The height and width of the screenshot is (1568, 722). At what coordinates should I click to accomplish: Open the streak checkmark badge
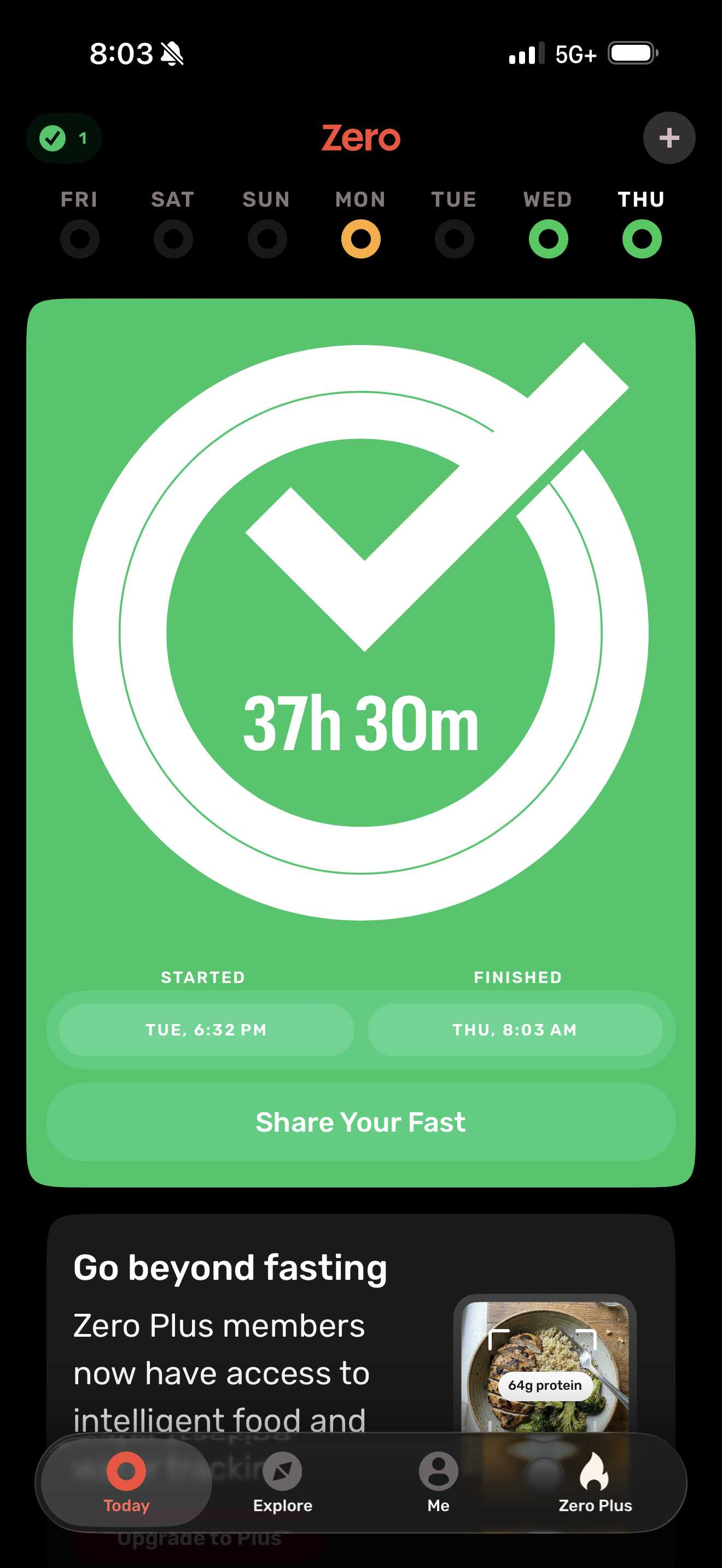(x=63, y=138)
